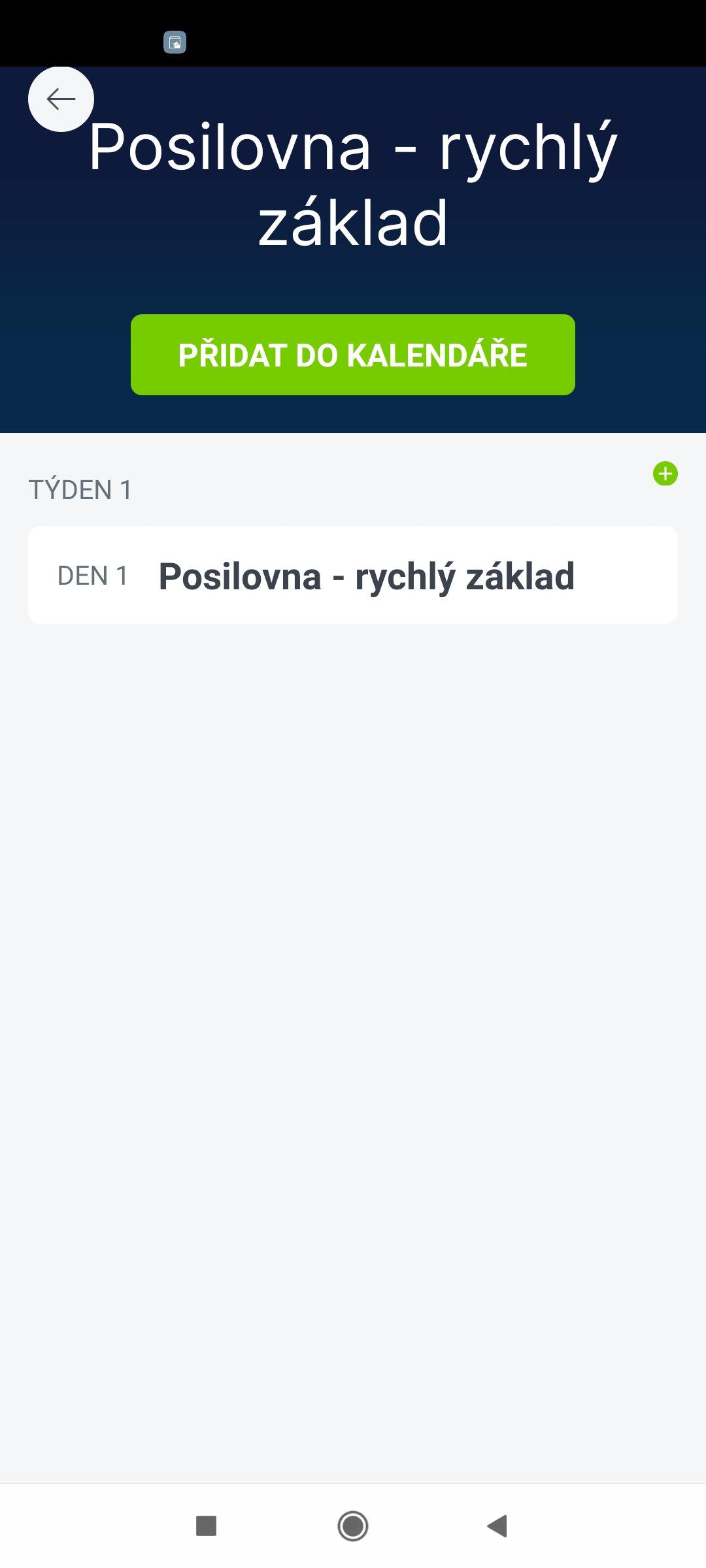Tap the green plus icon for Týden 1
Viewport: 706px width, 1568px height.
pos(665,474)
